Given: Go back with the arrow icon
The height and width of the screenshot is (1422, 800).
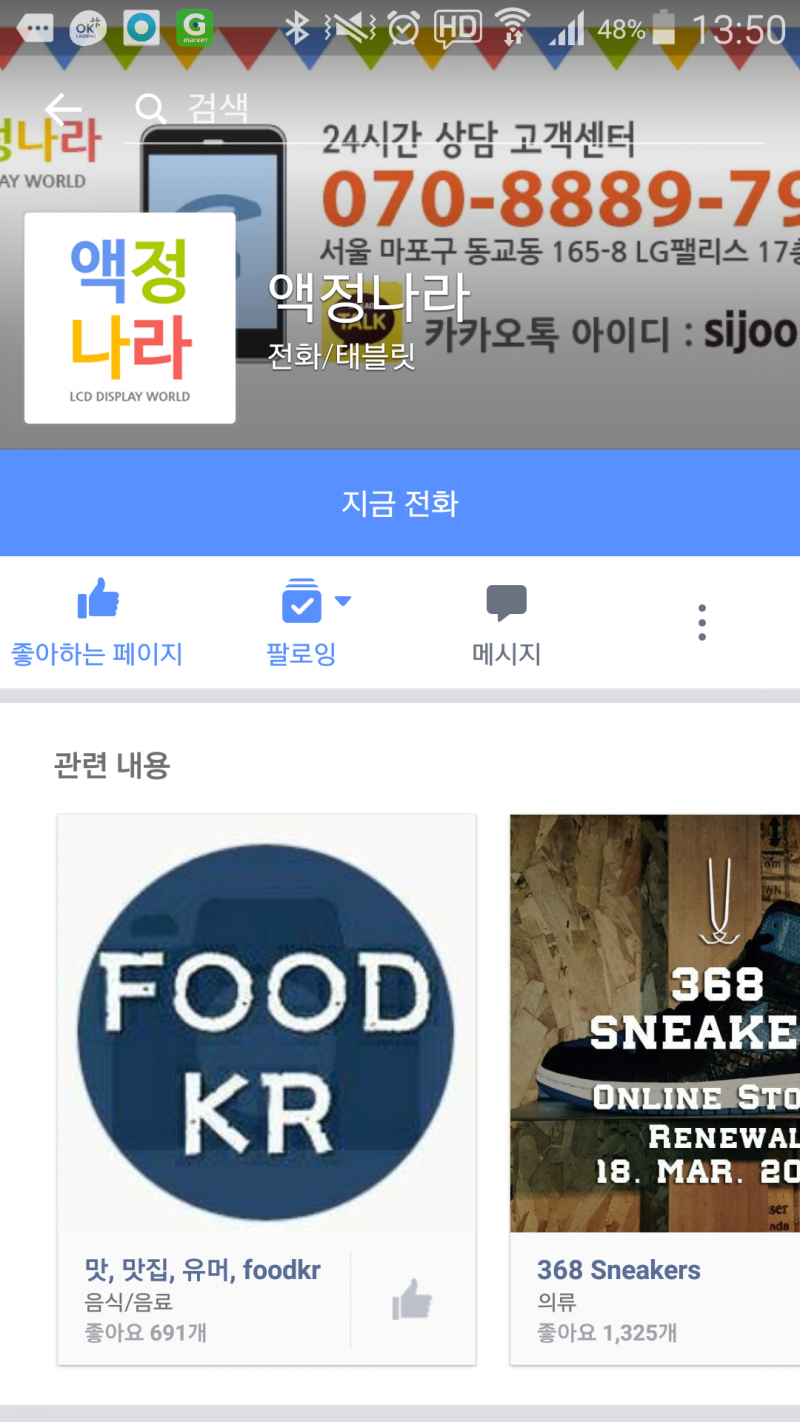Looking at the screenshot, I should point(63,110).
